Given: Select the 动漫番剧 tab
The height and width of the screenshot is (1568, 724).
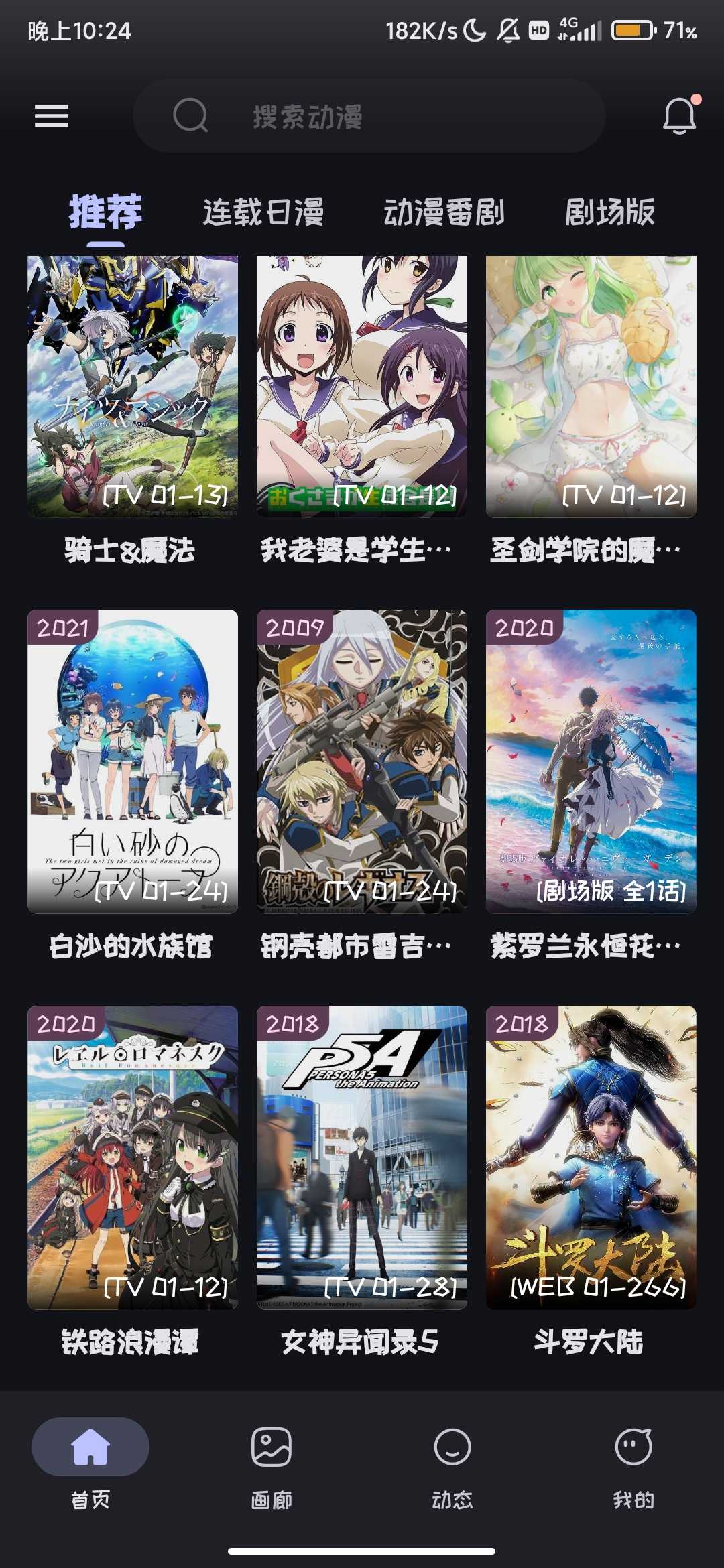Looking at the screenshot, I should [444, 212].
